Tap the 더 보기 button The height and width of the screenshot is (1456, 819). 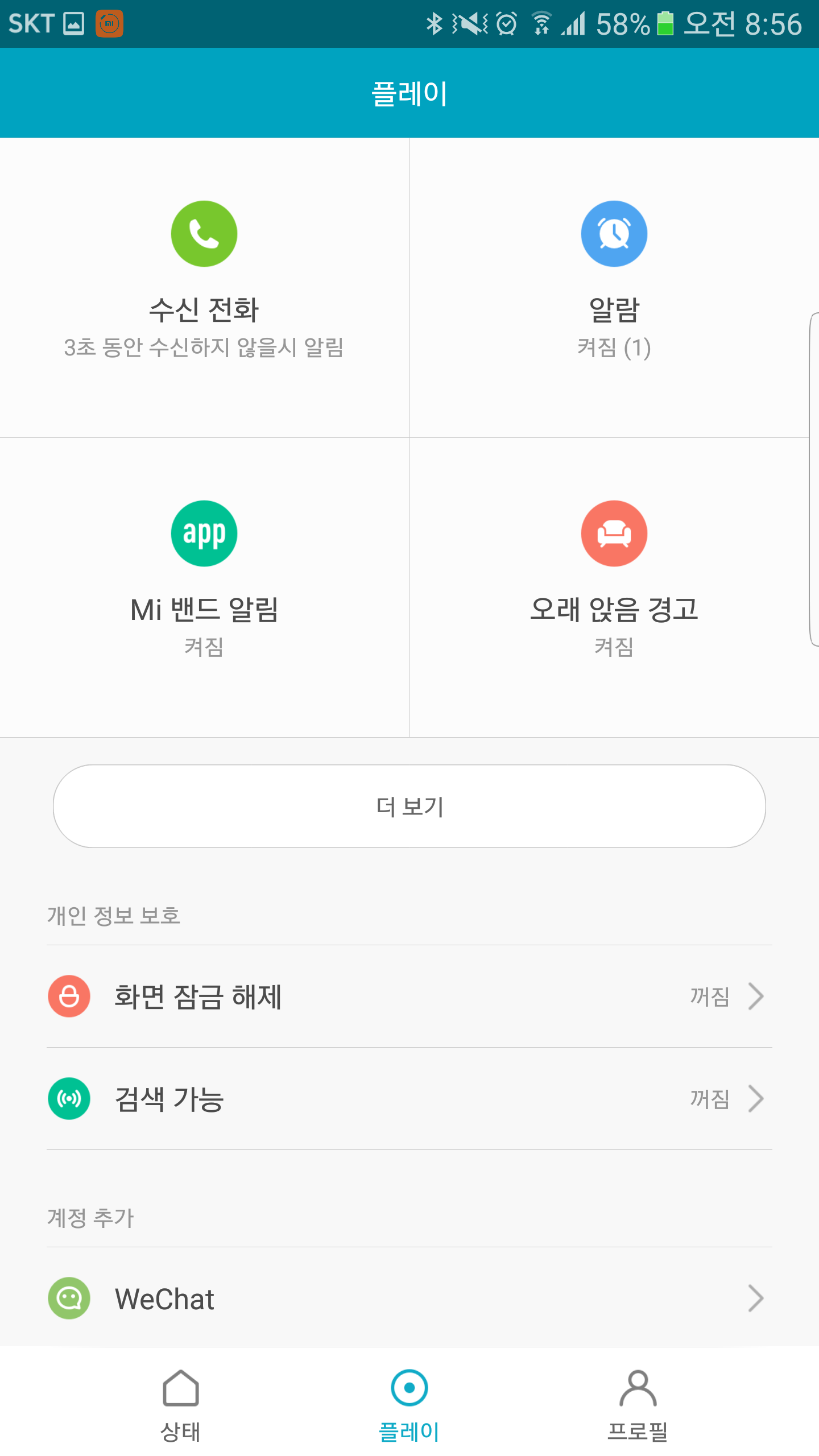click(409, 806)
